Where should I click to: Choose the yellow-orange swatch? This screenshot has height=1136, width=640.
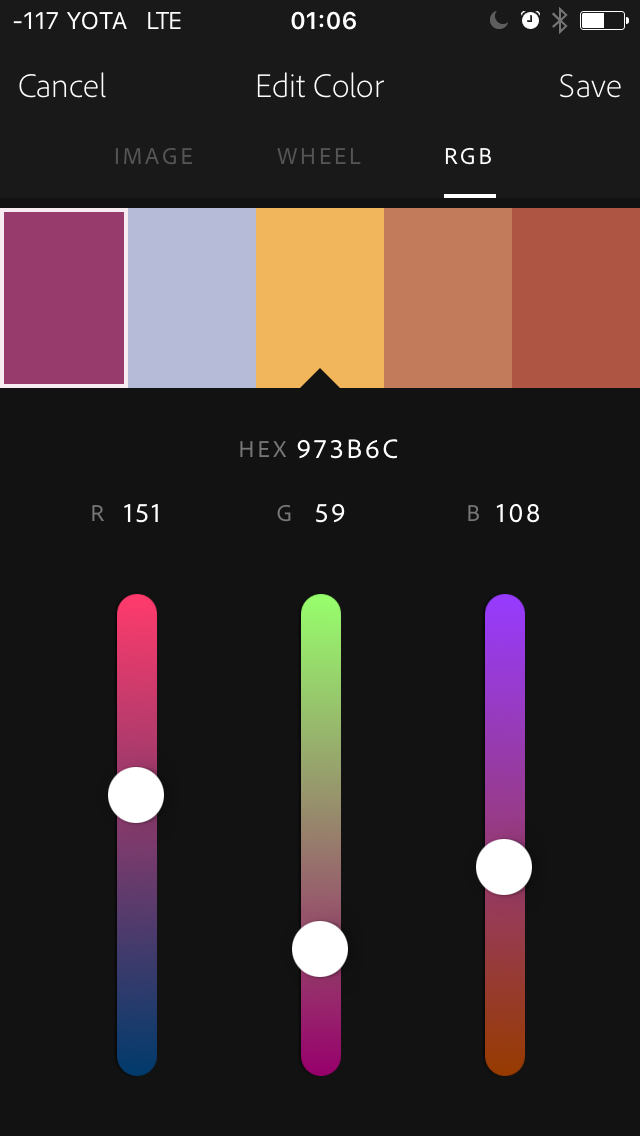(320, 298)
